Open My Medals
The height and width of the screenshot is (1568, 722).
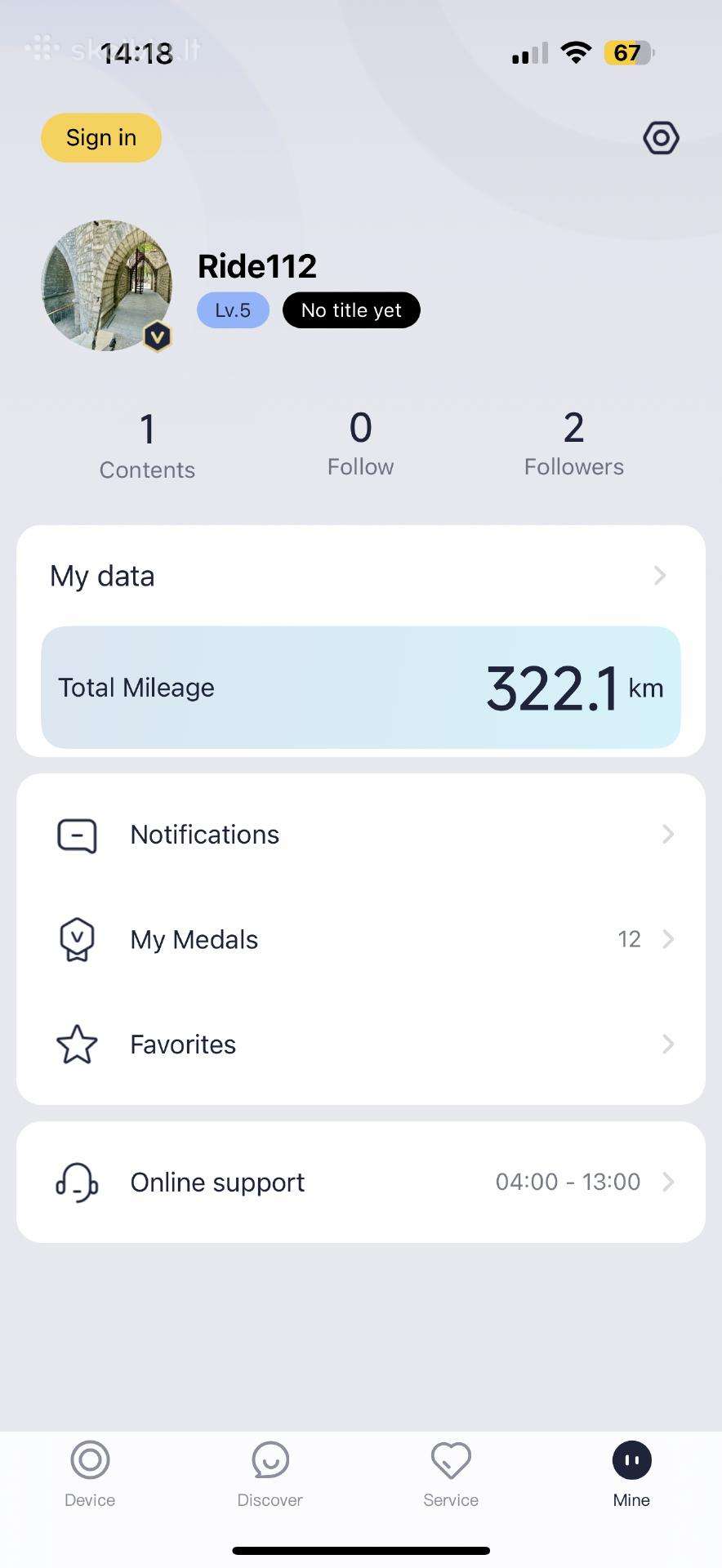[x=360, y=939]
